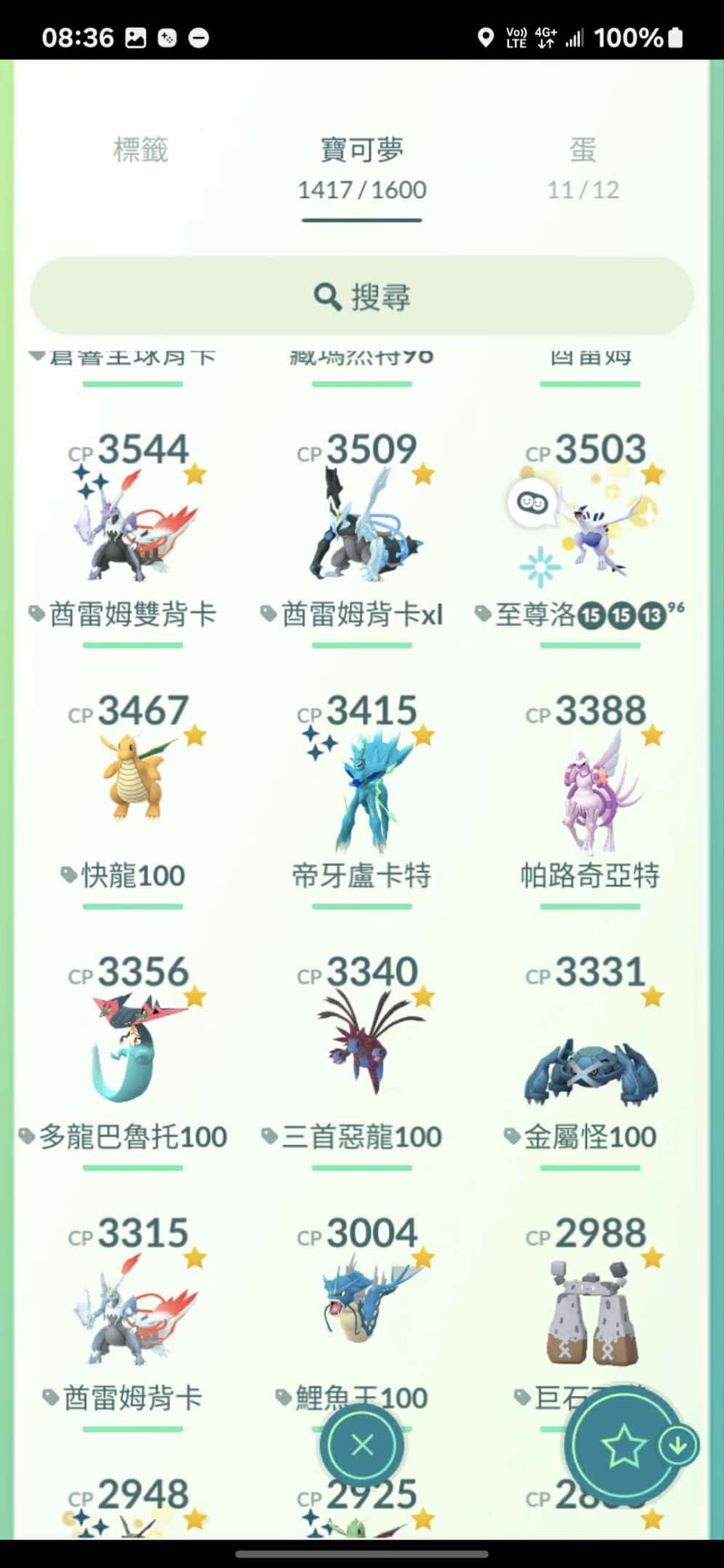The width and height of the screenshot is (724, 1568).
Task: Open 鯉魚王100 with CP 3004
Action: pos(362,1303)
